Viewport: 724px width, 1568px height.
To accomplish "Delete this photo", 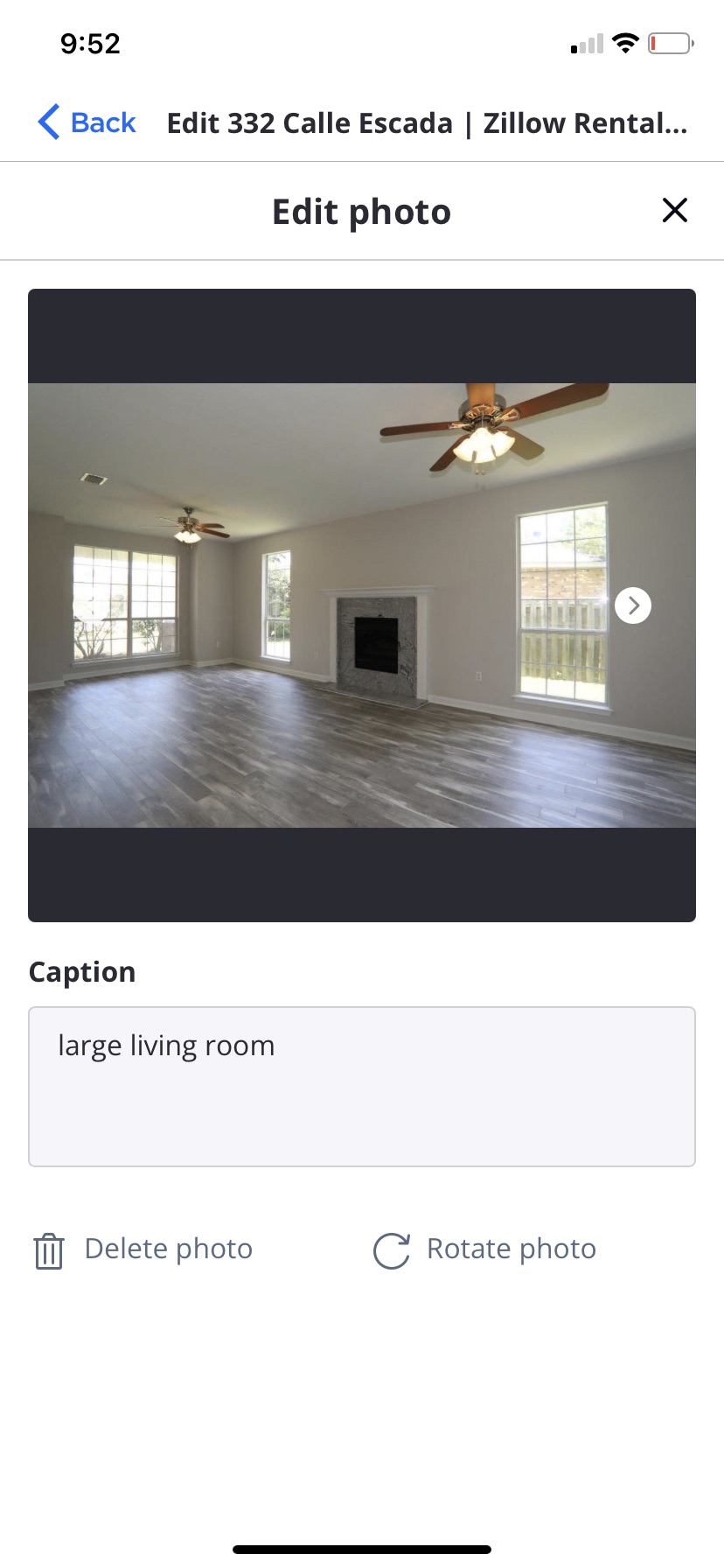I will coord(143,1249).
